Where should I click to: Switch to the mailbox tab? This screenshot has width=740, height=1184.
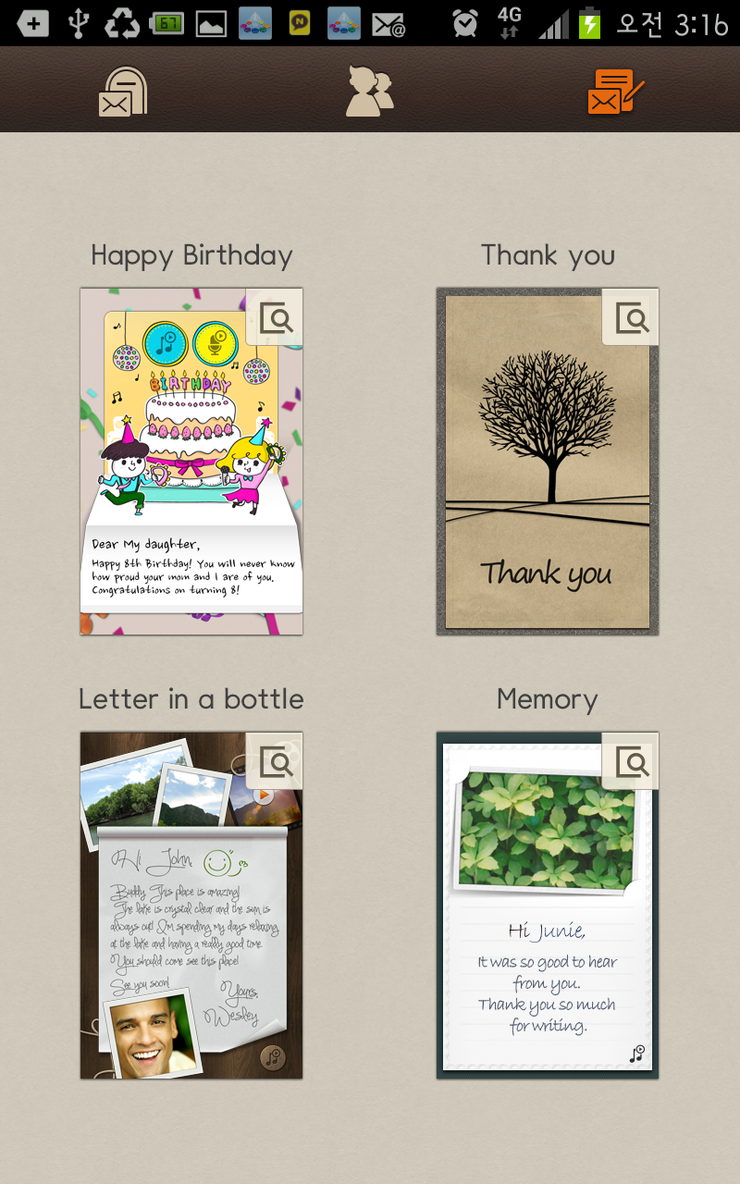pos(123,92)
